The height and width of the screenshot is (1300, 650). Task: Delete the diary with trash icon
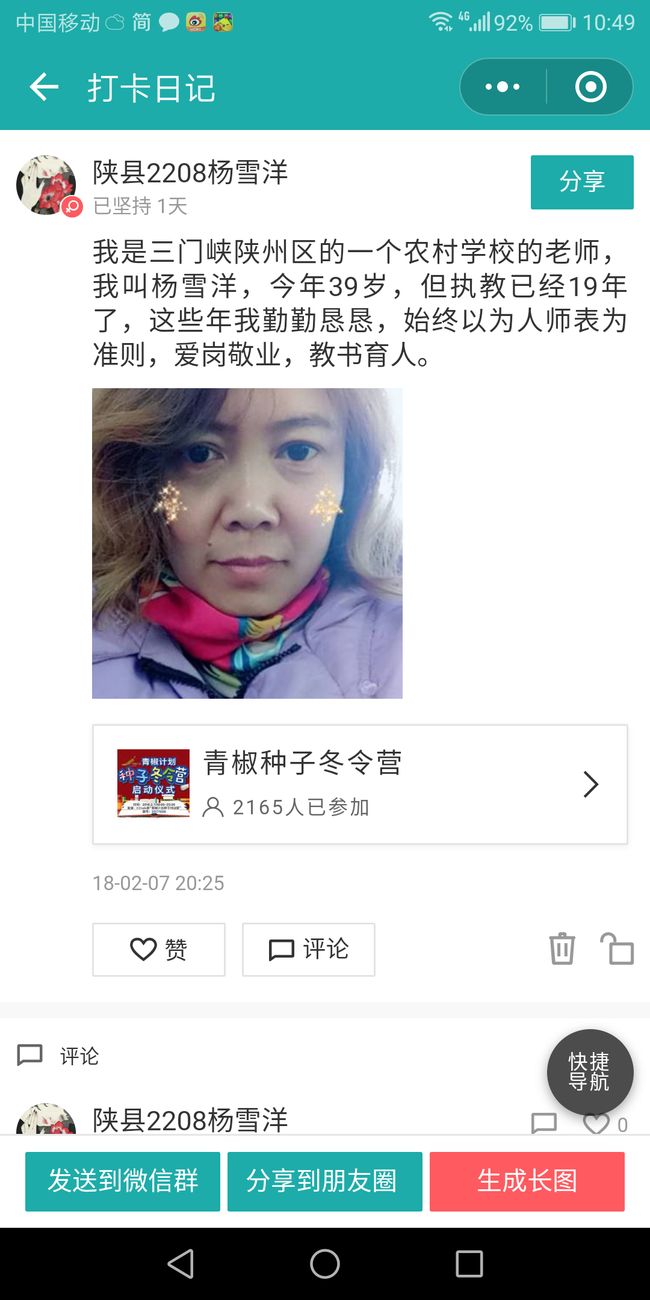click(x=562, y=948)
